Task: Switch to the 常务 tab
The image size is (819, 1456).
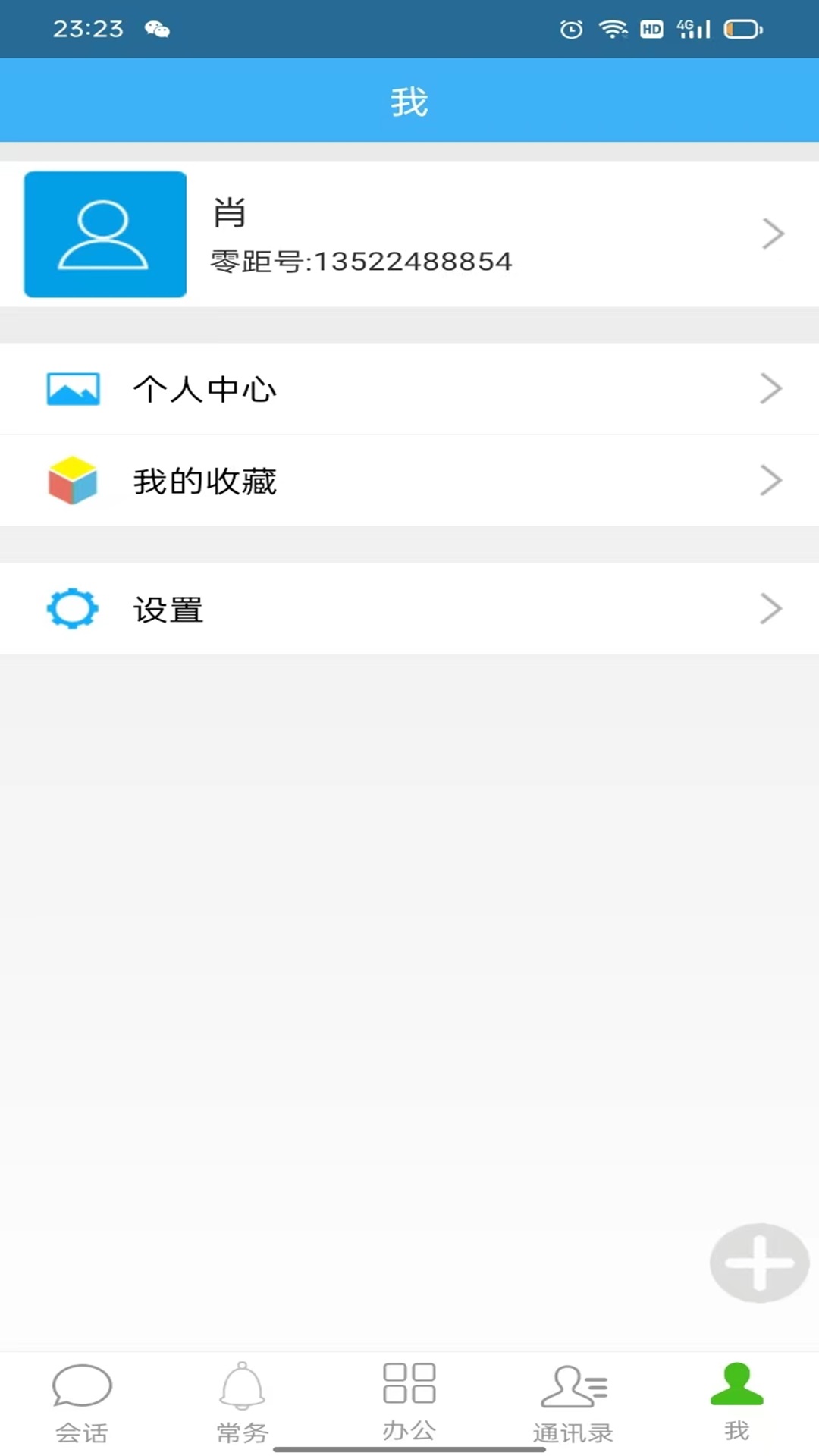Action: [243, 1401]
